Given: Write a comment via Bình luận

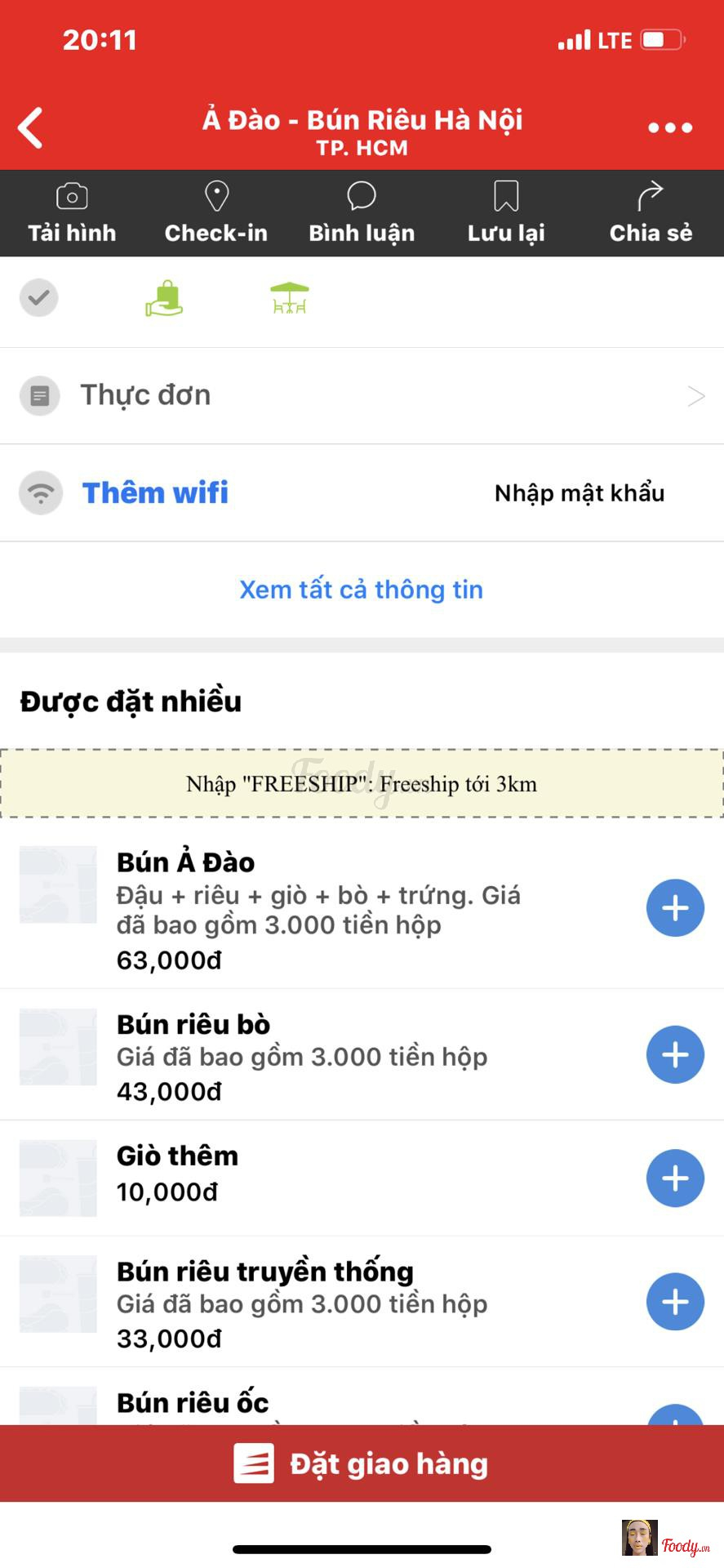Looking at the screenshot, I should tap(362, 213).
